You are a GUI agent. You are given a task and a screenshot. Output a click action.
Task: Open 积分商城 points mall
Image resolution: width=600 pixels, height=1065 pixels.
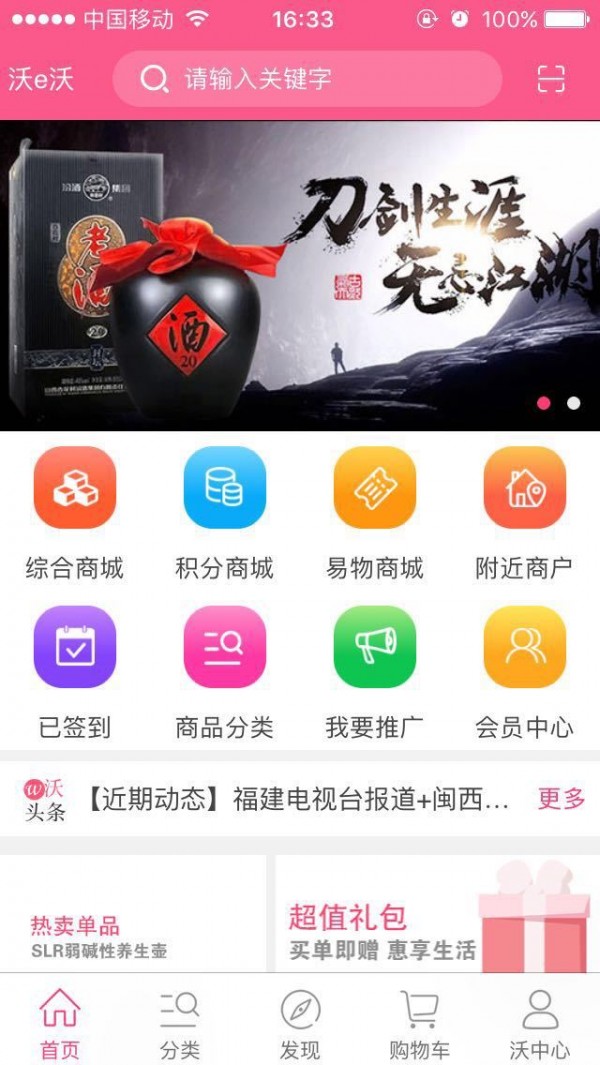click(225, 488)
